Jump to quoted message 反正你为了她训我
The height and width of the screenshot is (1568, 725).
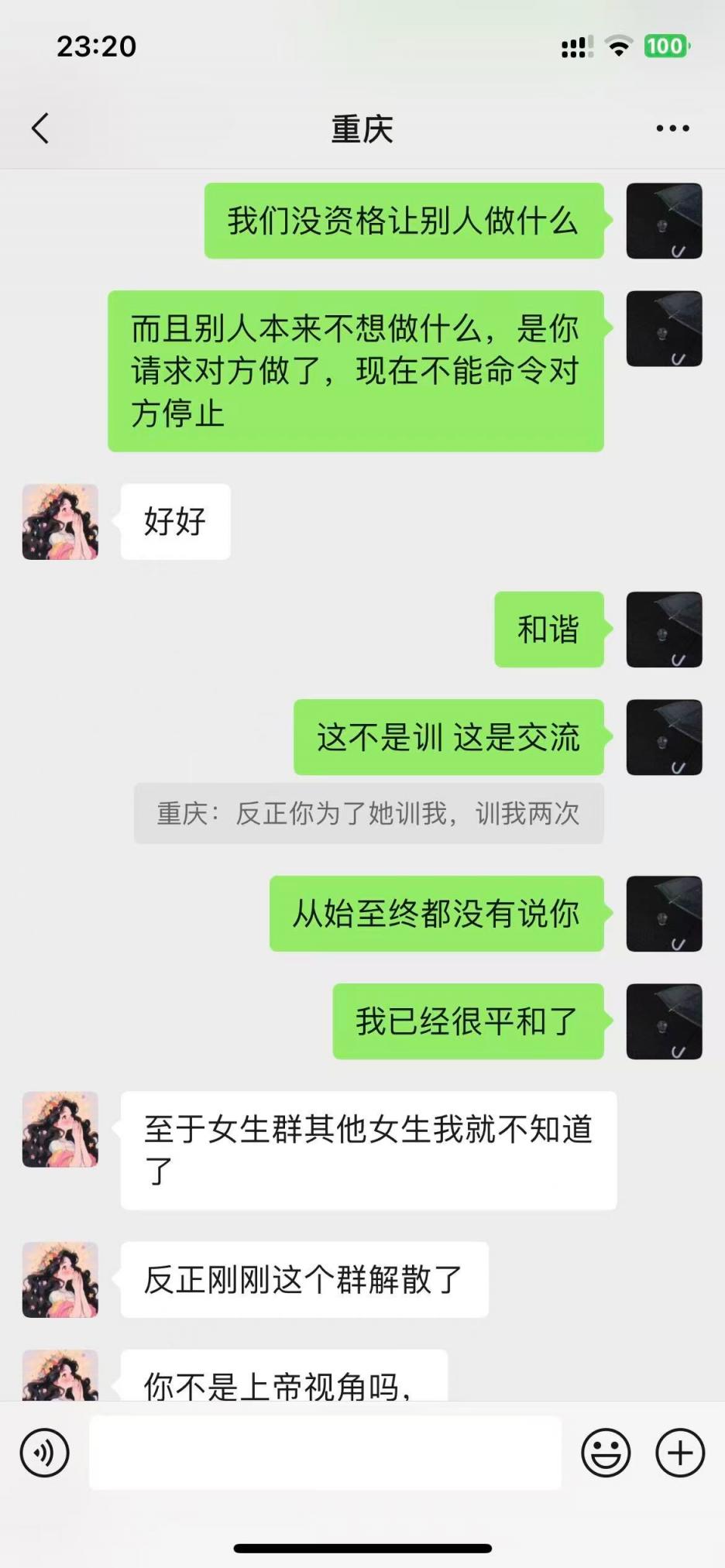click(x=369, y=814)
